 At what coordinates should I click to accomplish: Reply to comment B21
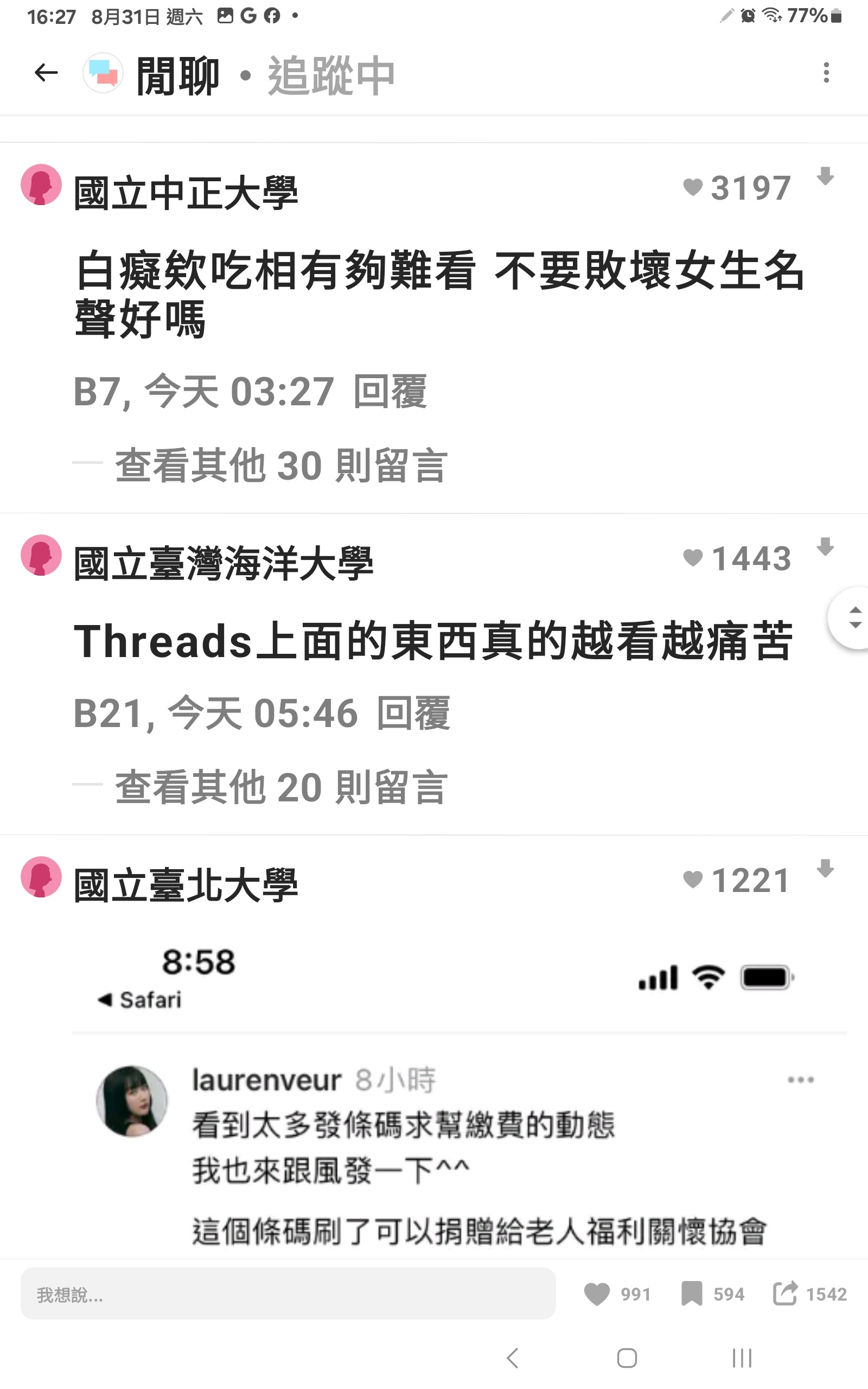click(413, 713)
